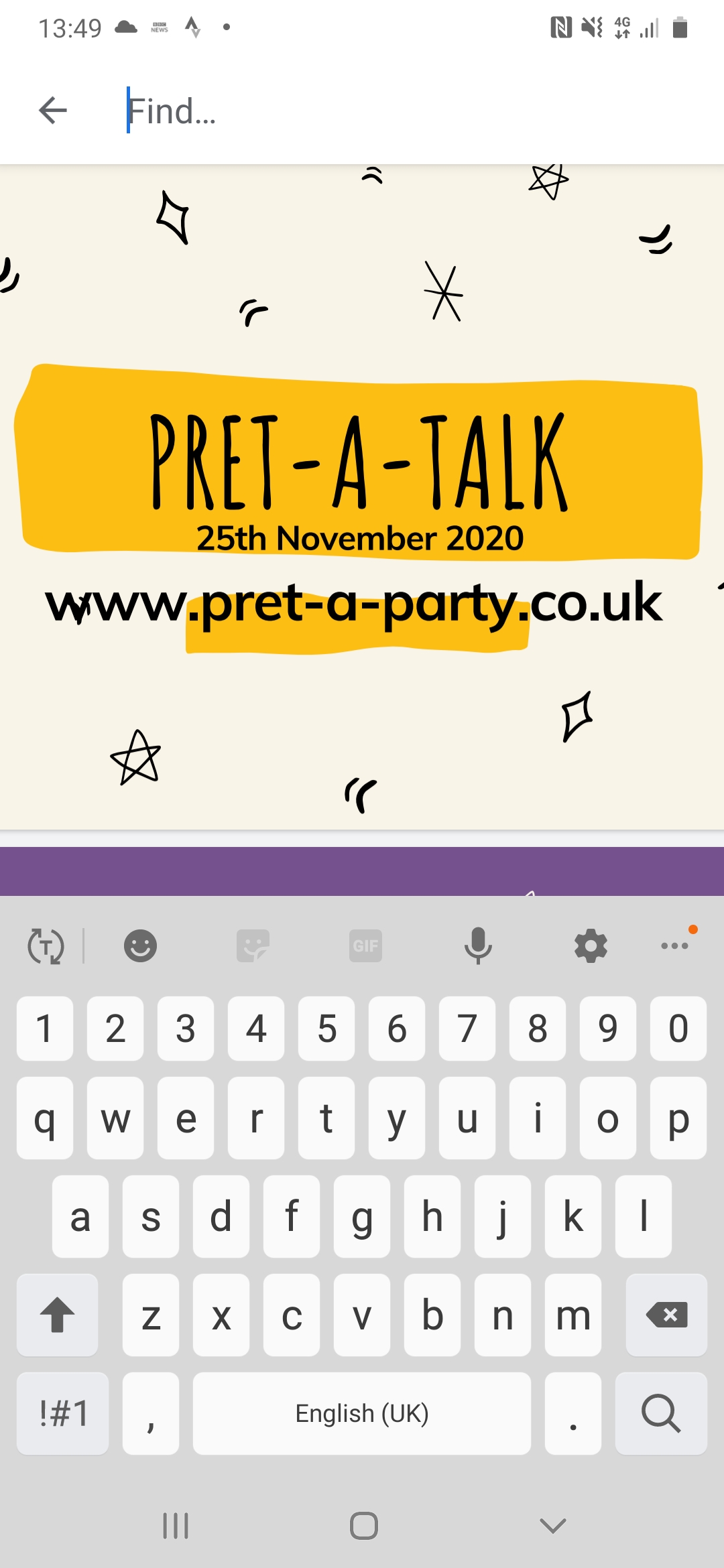Focus the Find text field
Image resolution: width=724 pixels, height=1568 pixels.
(x=402, y=111)
